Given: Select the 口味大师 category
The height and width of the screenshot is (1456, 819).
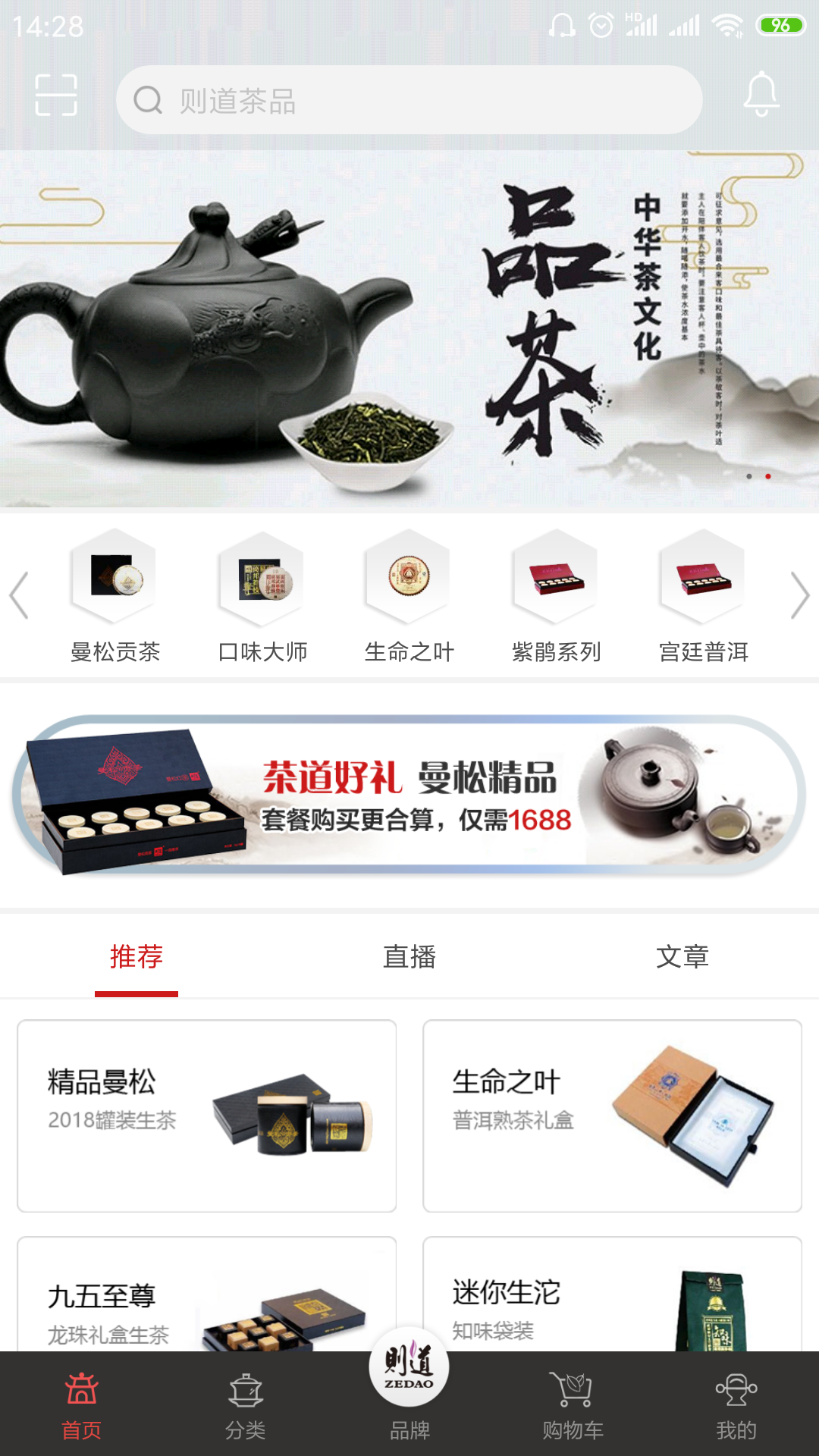Looking at the screenshot, I should [262, 597].
